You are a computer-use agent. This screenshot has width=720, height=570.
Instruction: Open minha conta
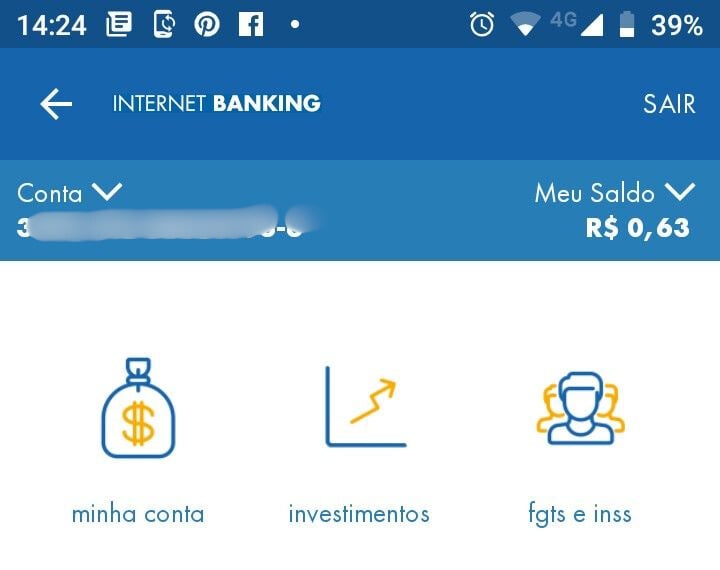[138, 440]
